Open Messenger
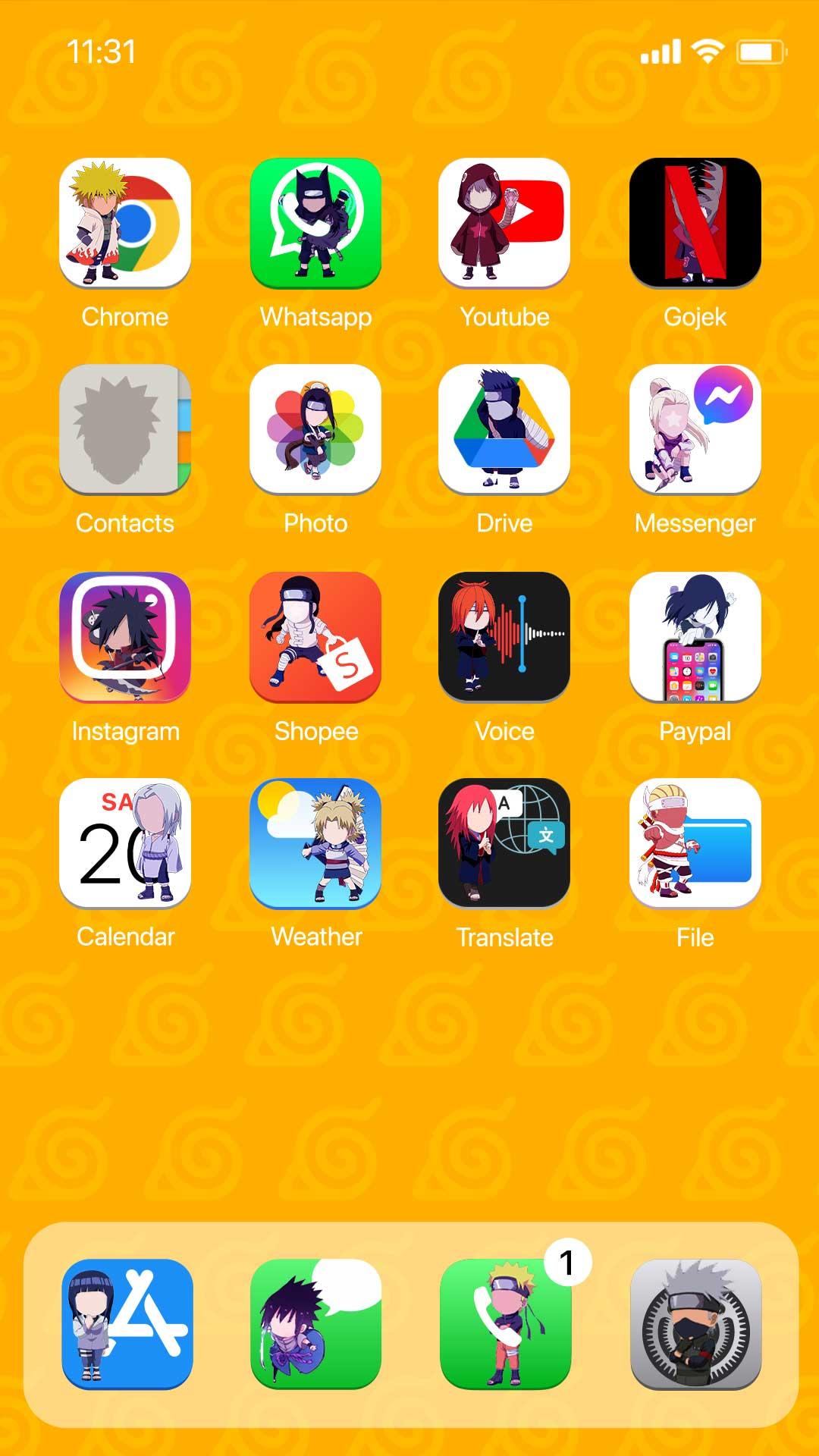Viewport: 819px width, 1456px height. [x=695, y=429]
